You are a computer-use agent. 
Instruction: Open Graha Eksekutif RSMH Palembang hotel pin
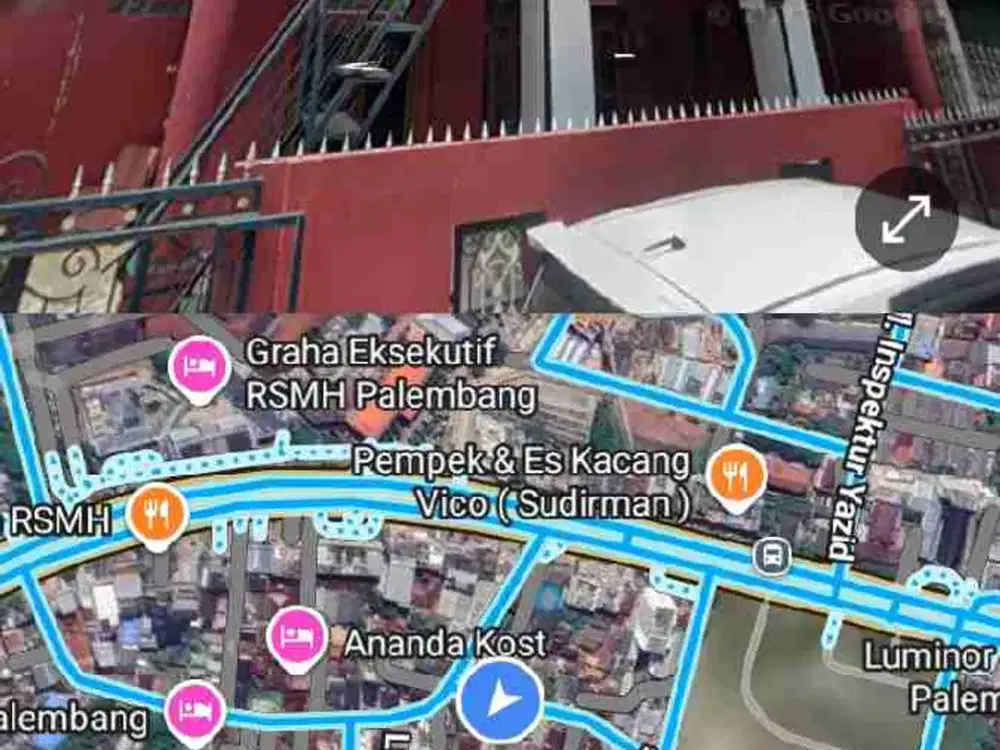pyautogui.click(x=201, y=367)
